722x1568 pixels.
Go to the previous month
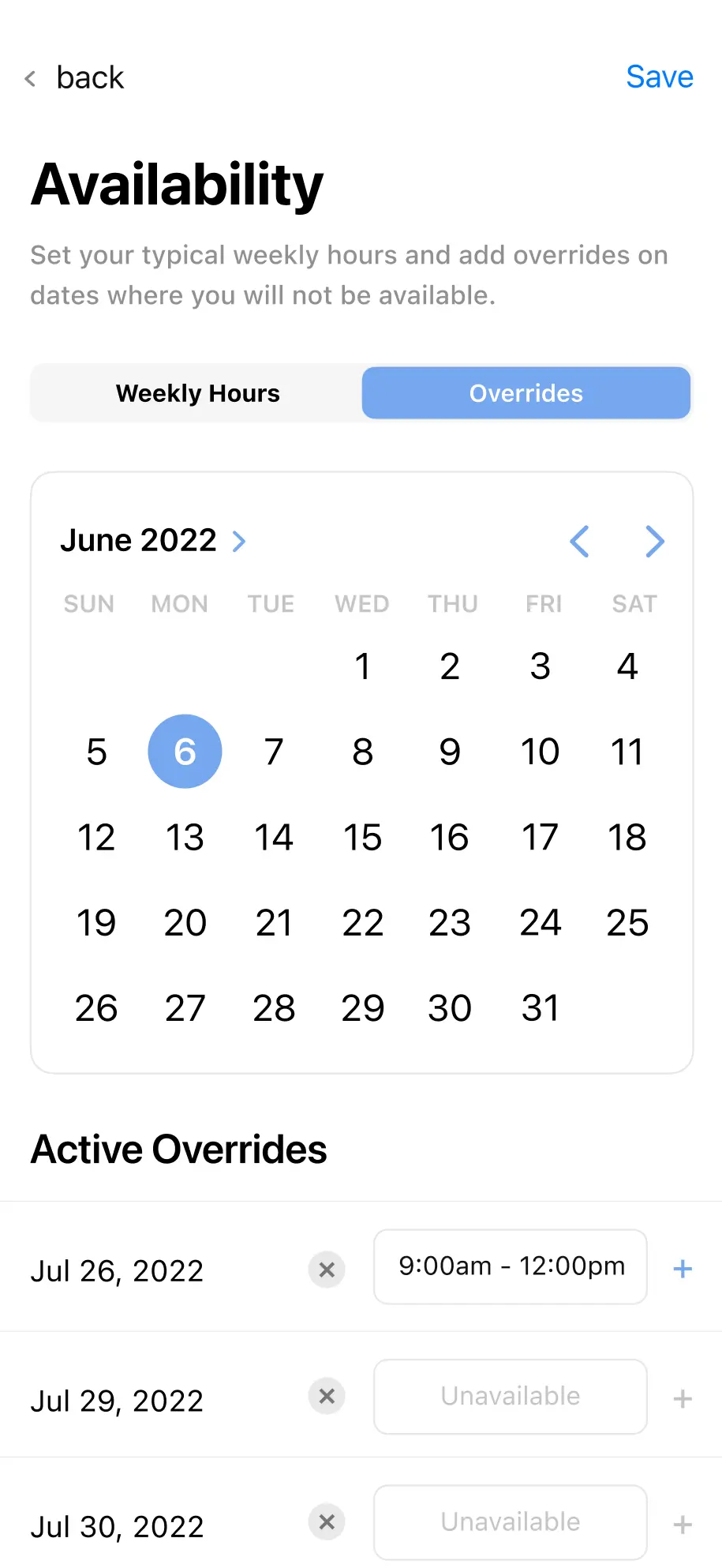click(x=579, y=542)
